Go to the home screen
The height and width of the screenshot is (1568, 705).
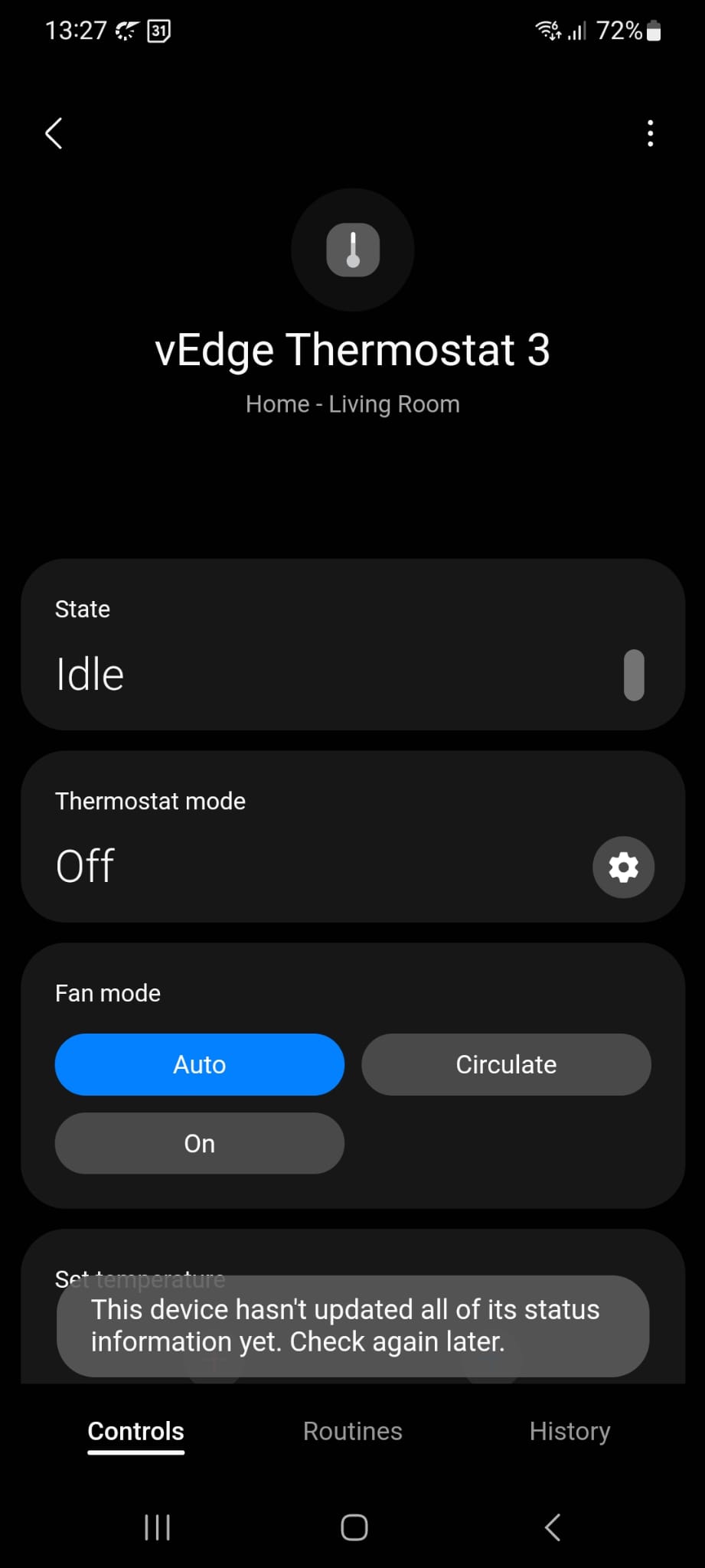click(x=354, y=1527)
